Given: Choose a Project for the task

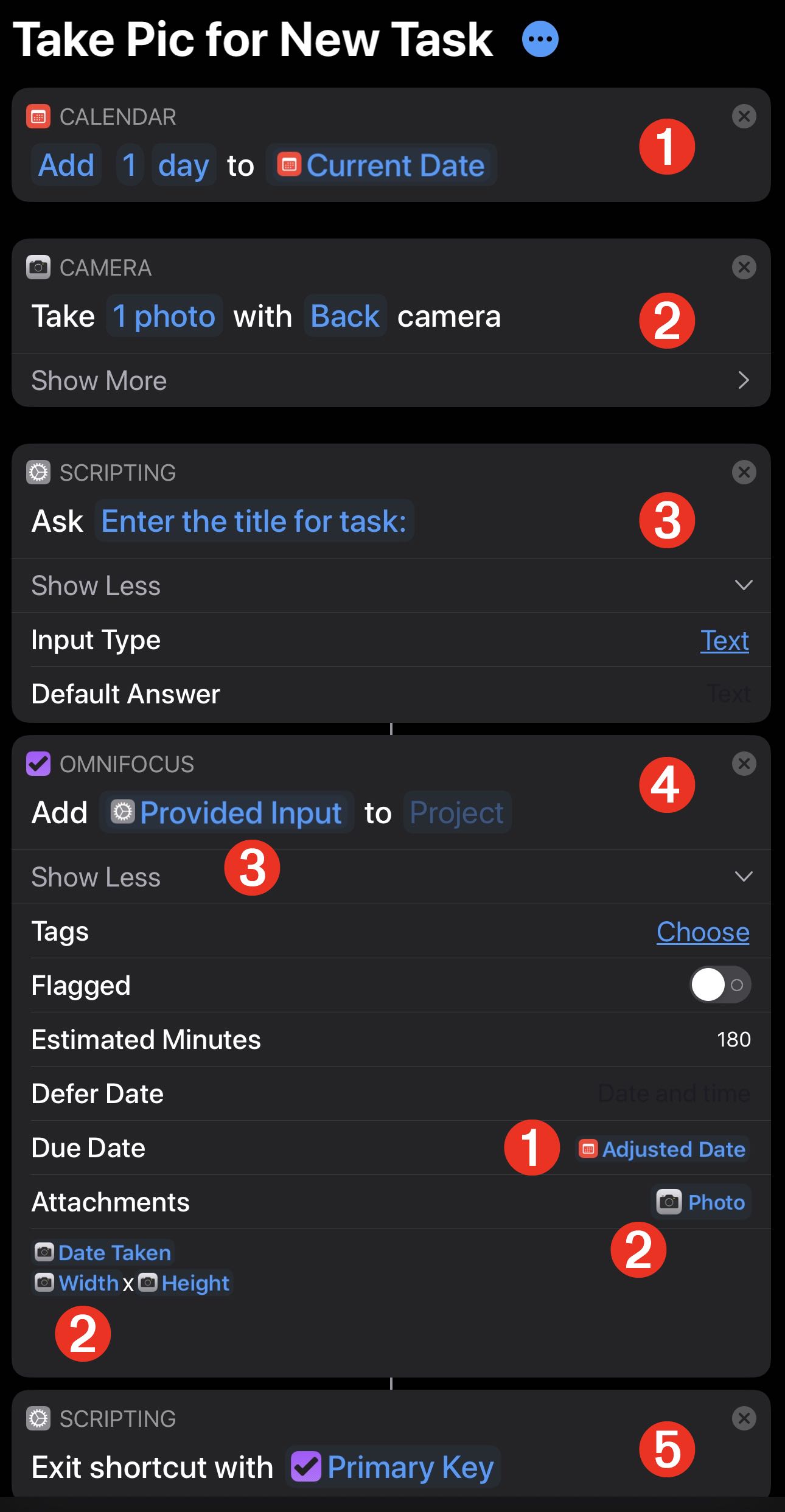Looking at the screenshot, I should click(x=457, y=813).
